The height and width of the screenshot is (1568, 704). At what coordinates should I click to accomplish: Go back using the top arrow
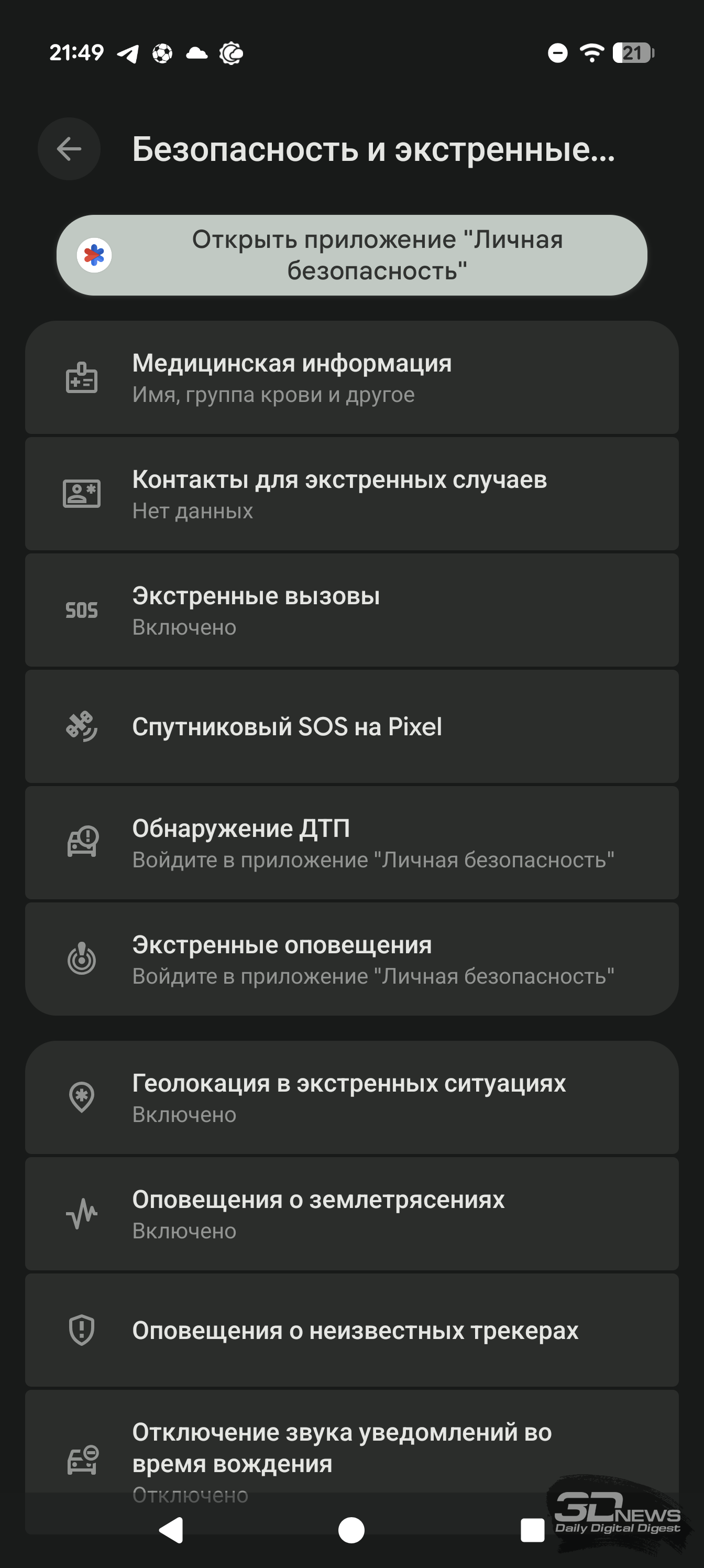[69, 148]
